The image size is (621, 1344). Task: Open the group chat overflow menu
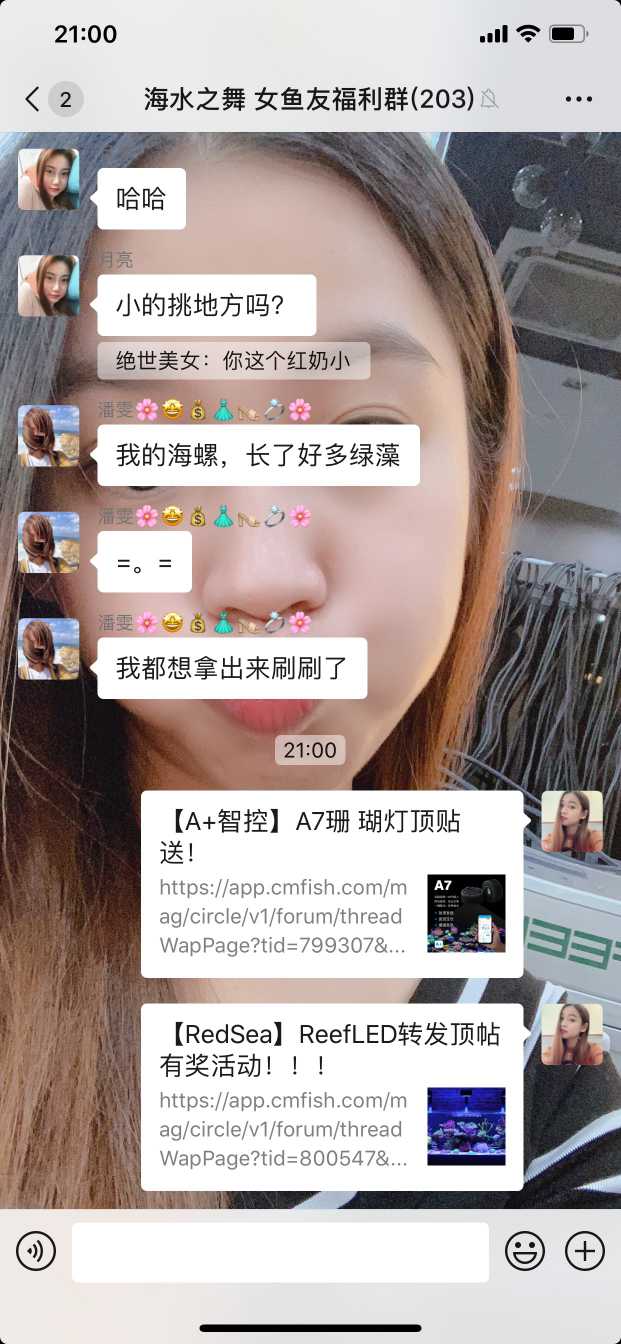click(x=579, y=99)
